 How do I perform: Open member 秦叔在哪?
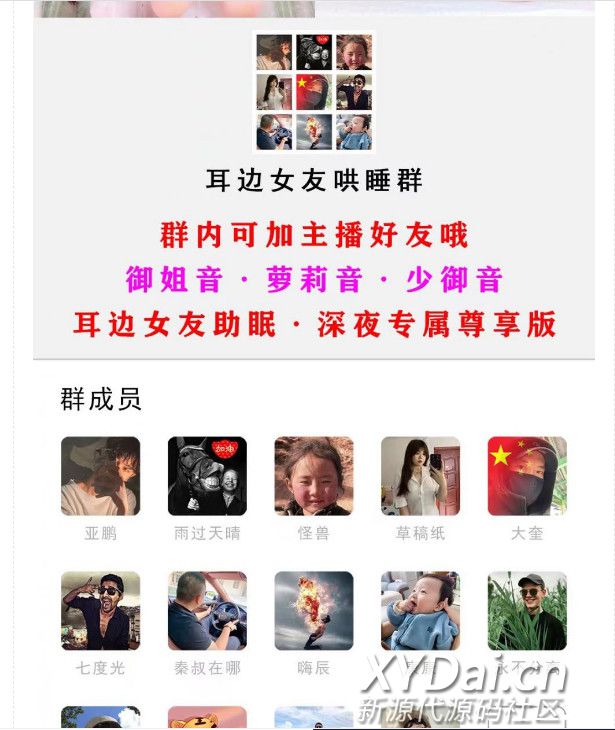click(x=207, y=611)
